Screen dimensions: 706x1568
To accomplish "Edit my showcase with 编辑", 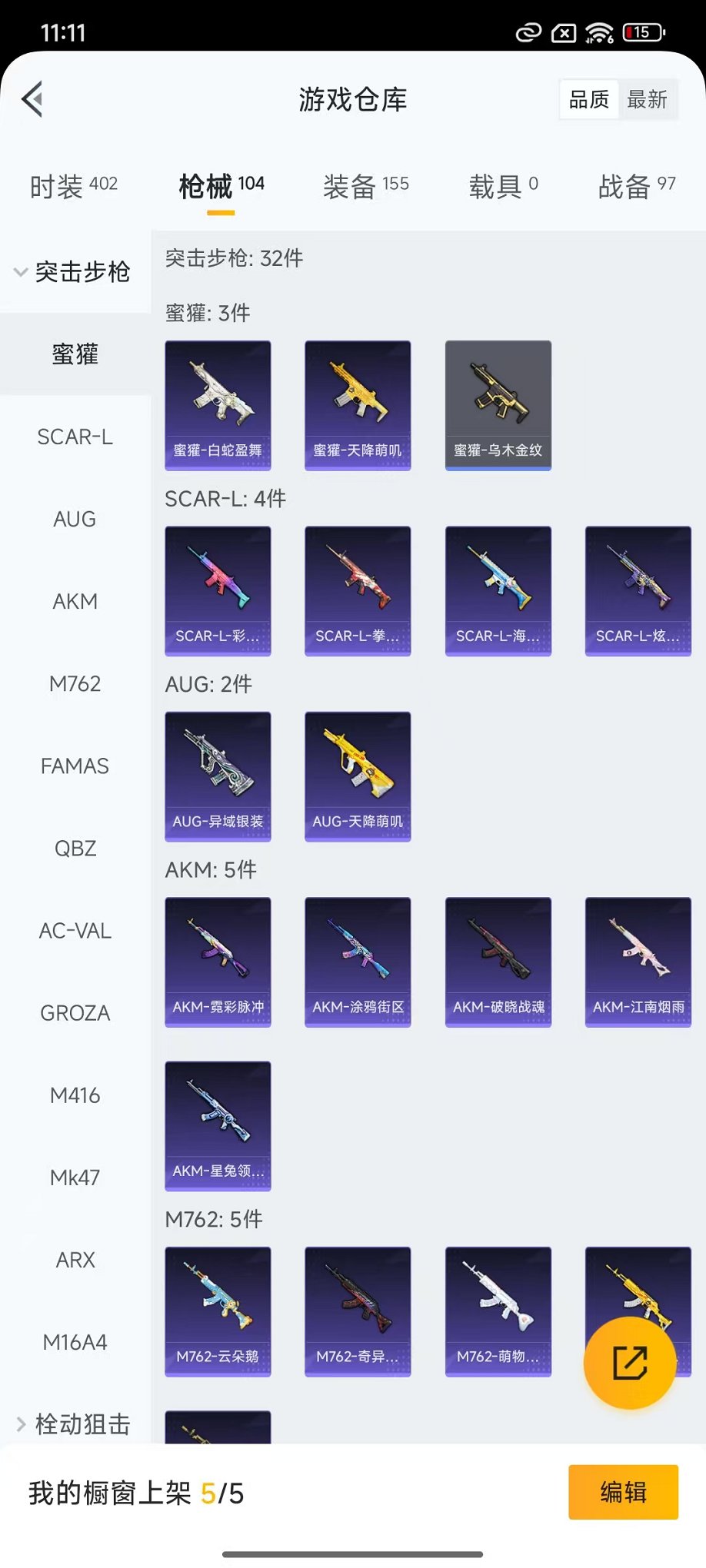I will 623,1492.
